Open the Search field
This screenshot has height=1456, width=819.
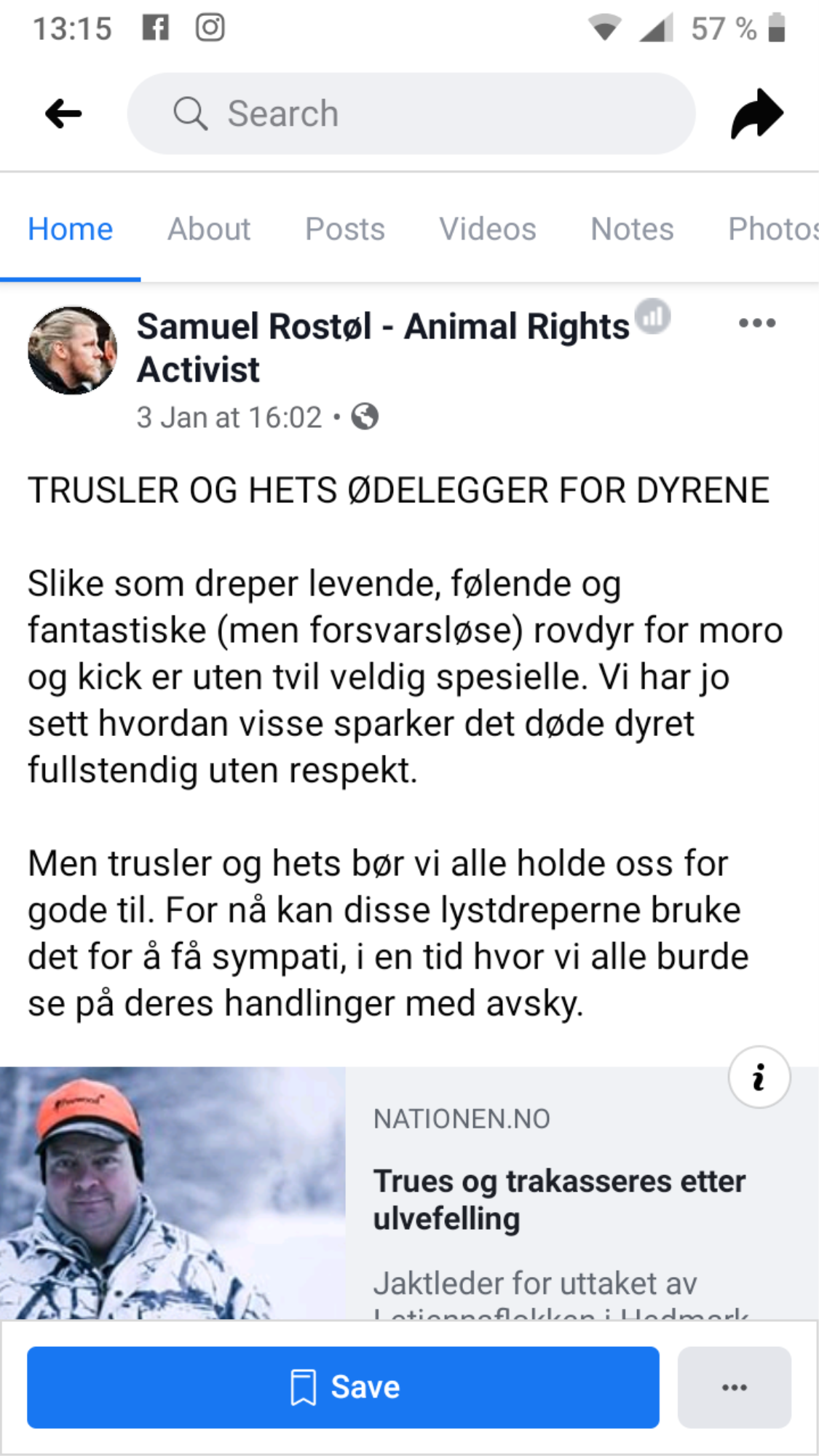pos(411,114)
